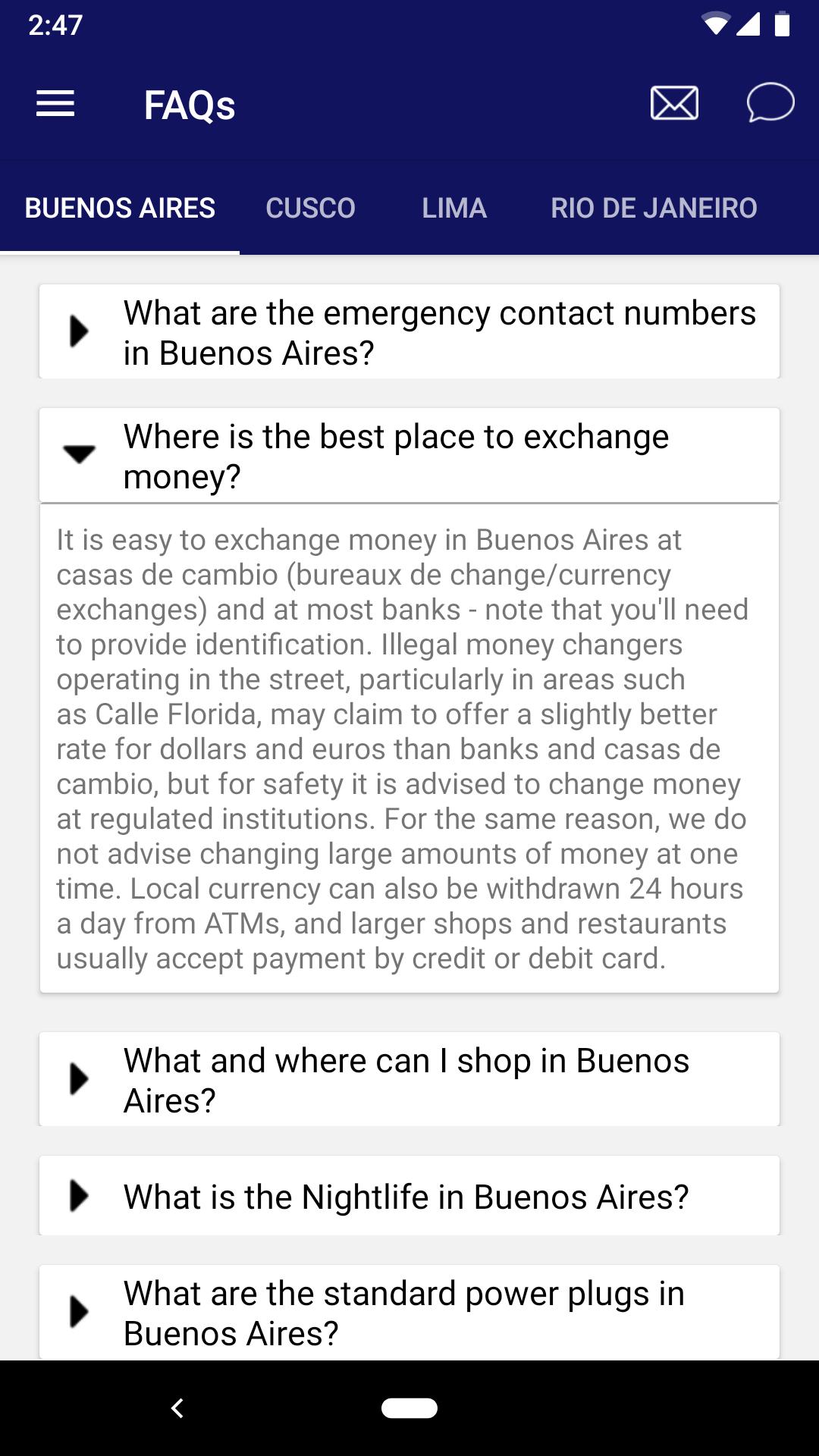
Task: Open the chat bubble icon
Action: 770,102
